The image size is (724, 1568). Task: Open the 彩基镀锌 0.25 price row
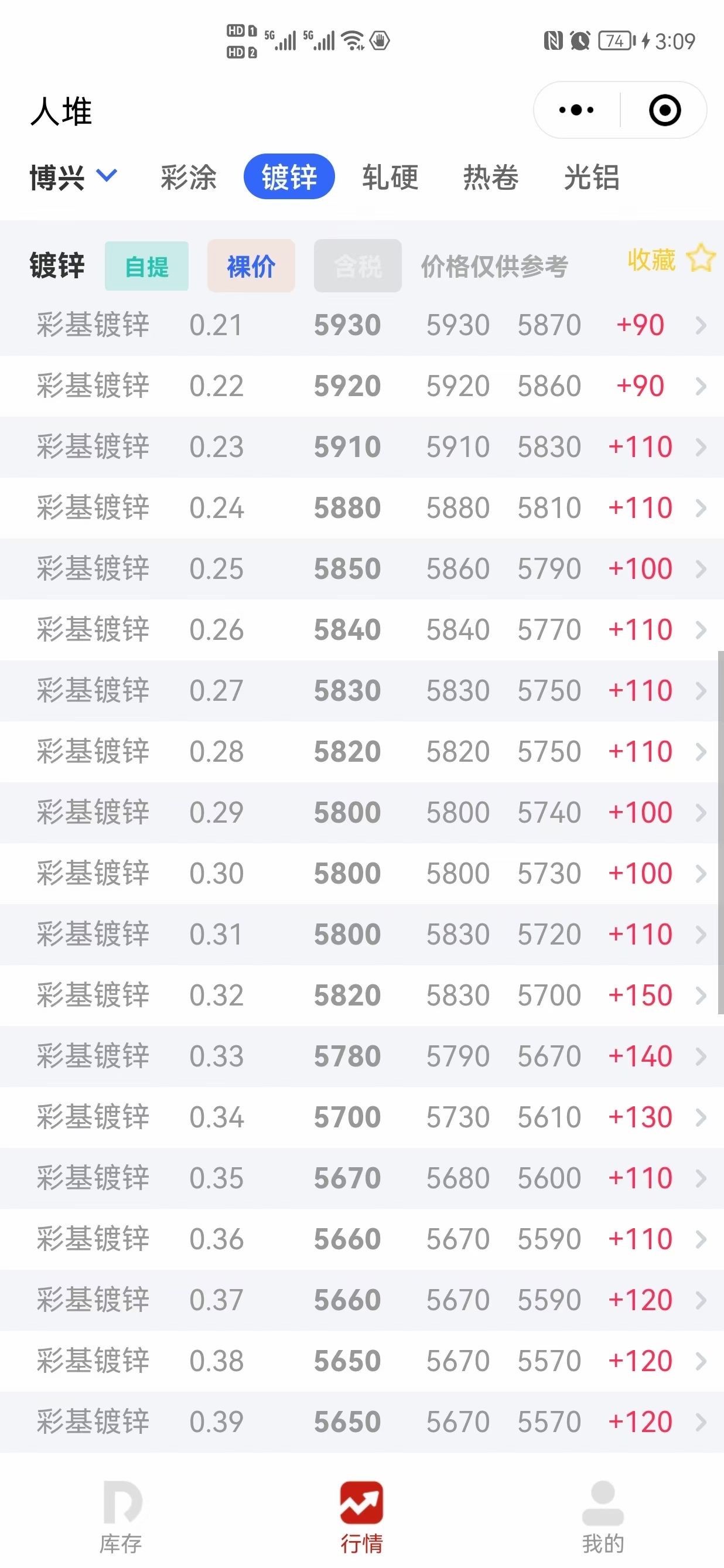tap(362, 568)
